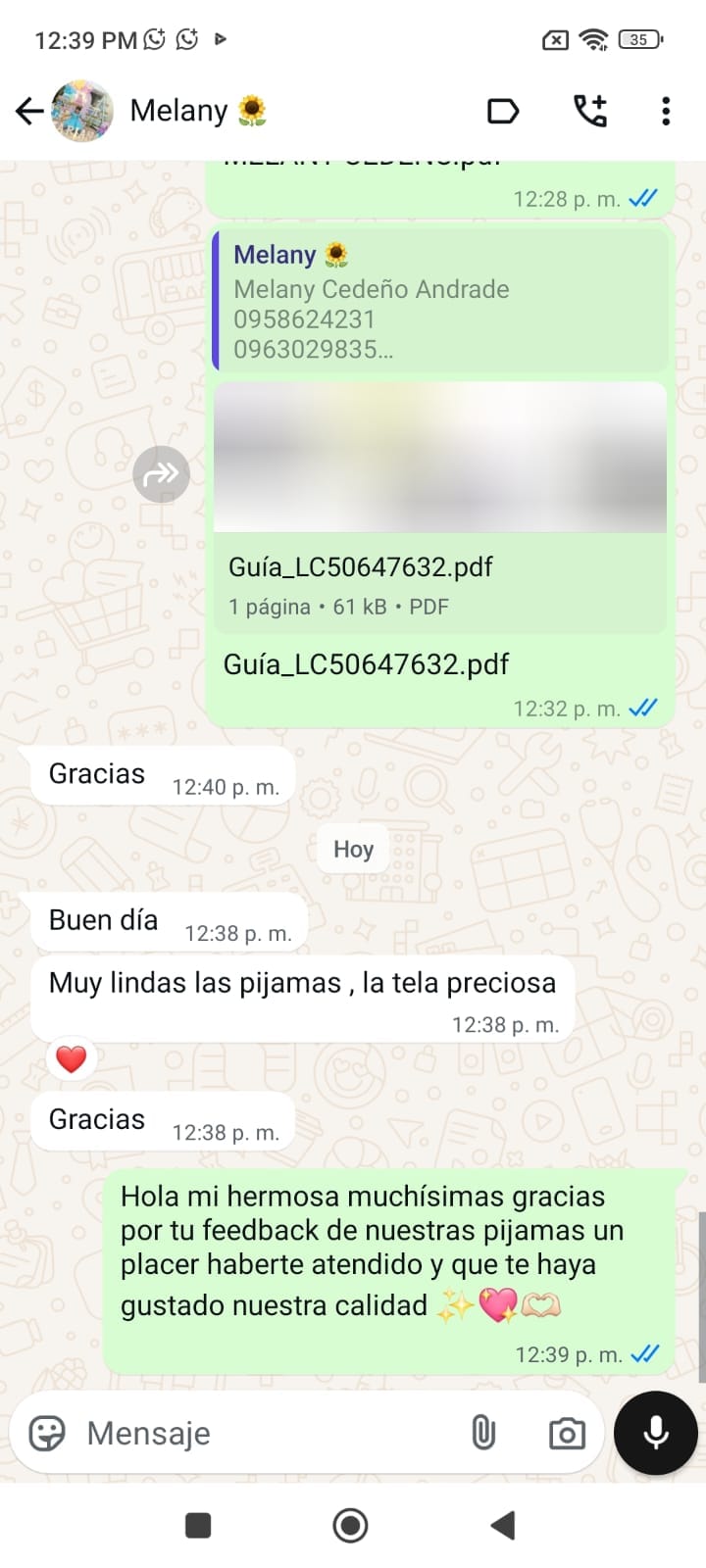Forward the Guía_LC50647632.pdf document
Screen dimensions: 706x1568
click(x=161, y=474)
